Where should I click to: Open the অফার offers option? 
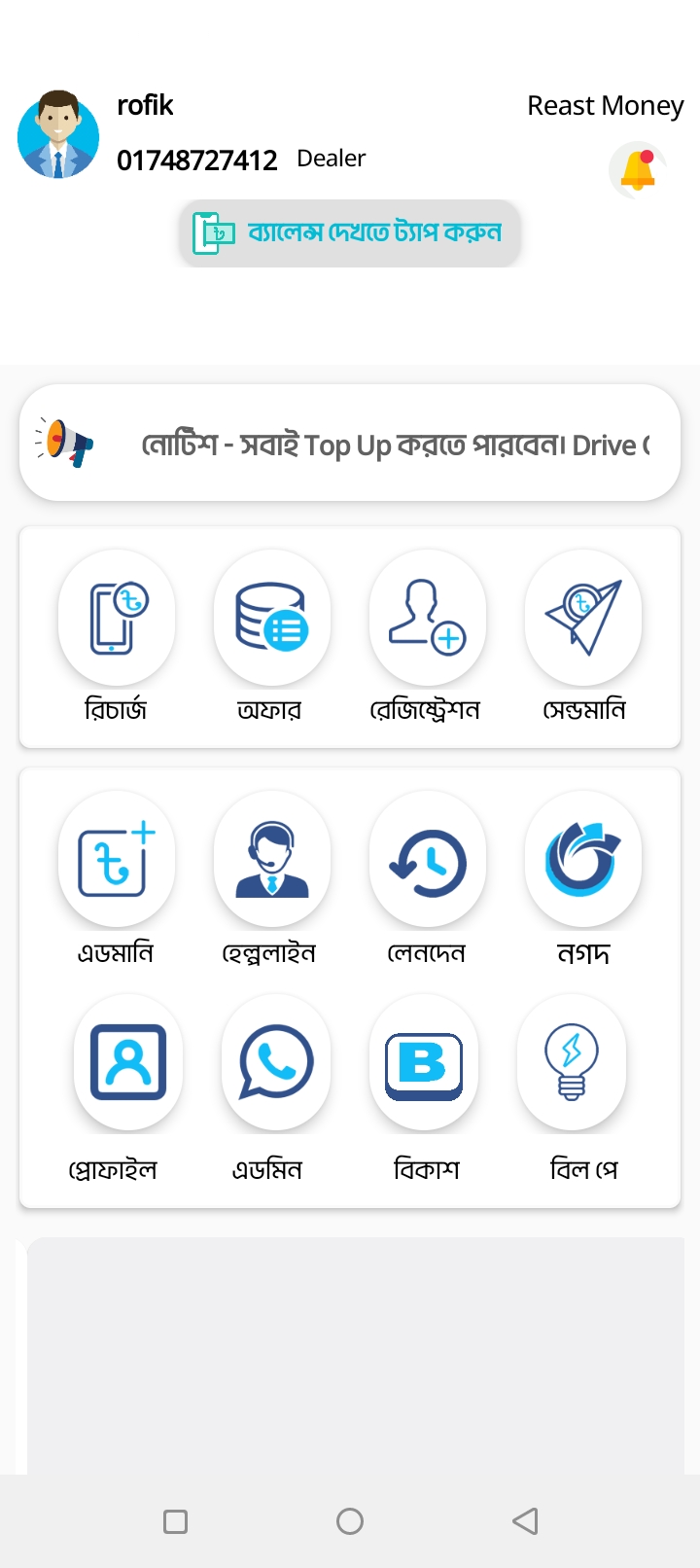(x=272, y=618)
